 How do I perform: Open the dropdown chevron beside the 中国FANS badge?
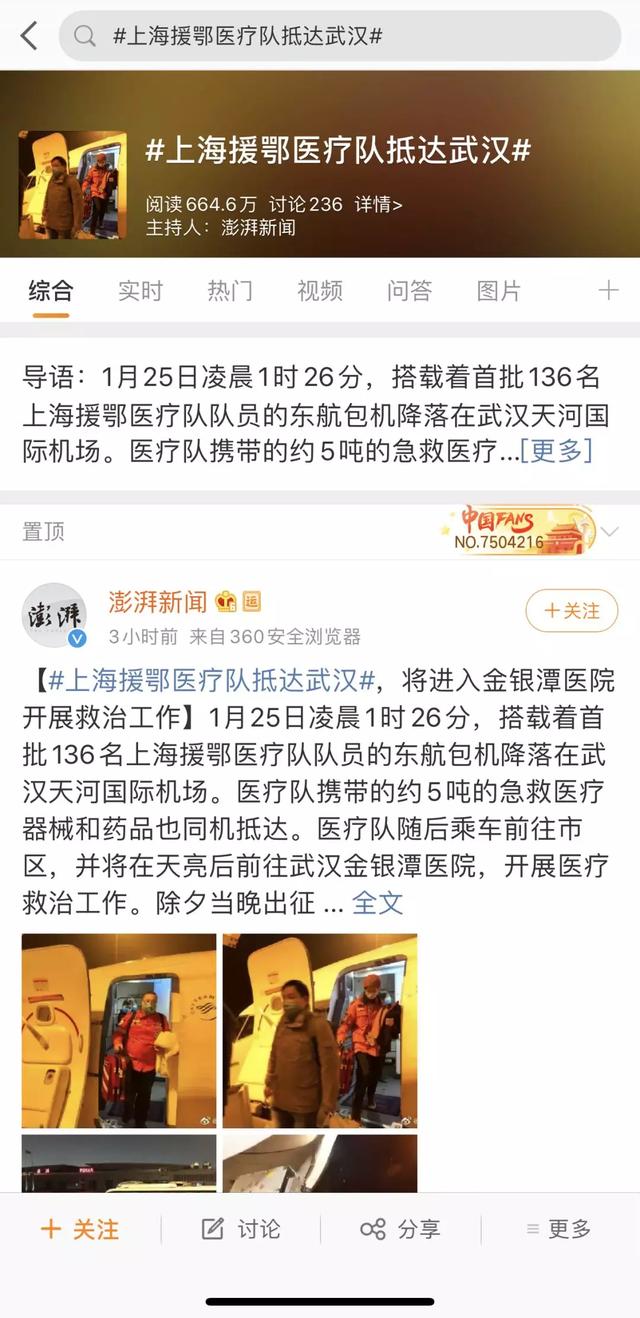tap(609, 531)
